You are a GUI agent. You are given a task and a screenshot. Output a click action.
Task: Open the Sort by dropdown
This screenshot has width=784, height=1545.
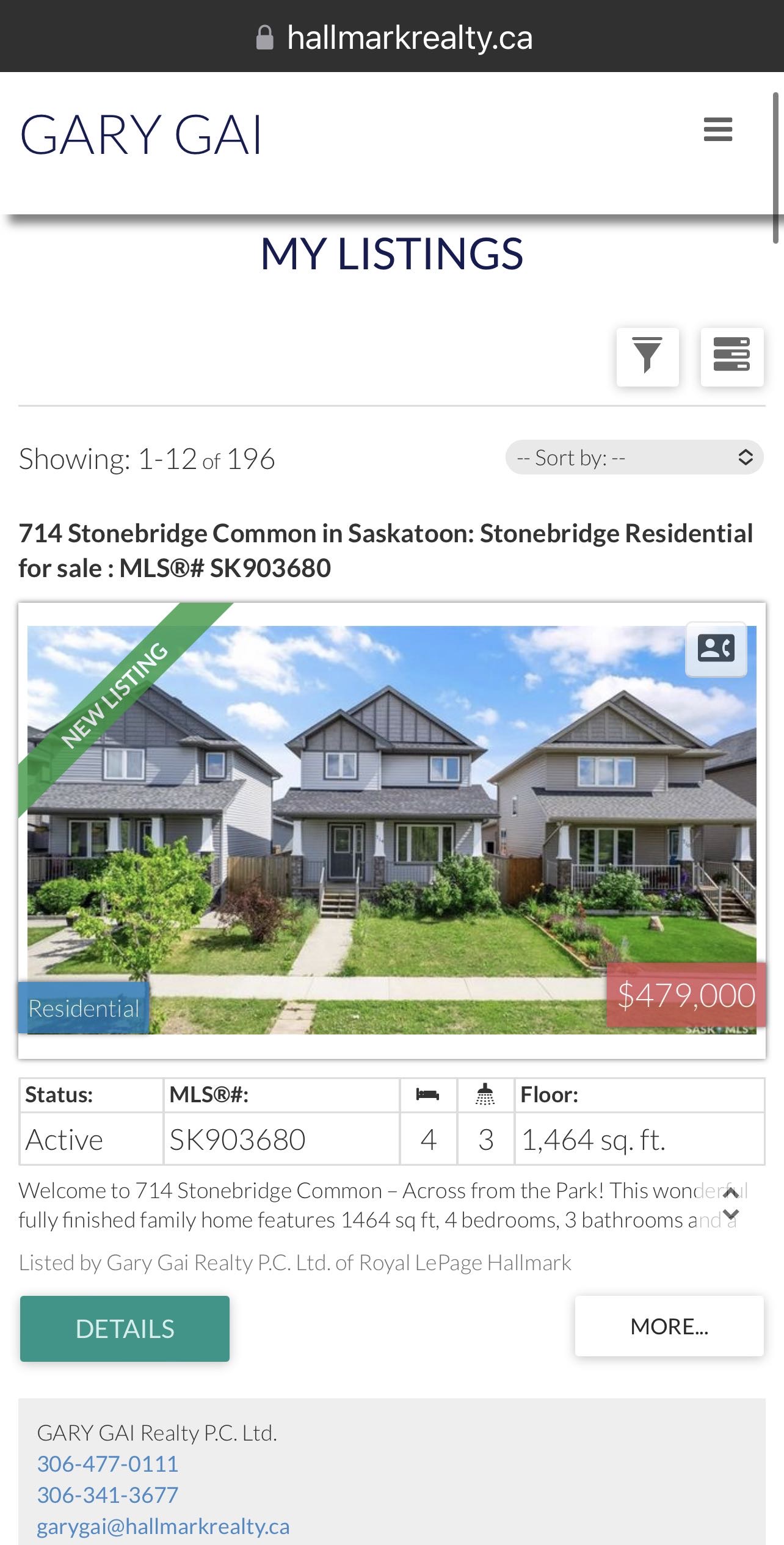tap(634, 457)
